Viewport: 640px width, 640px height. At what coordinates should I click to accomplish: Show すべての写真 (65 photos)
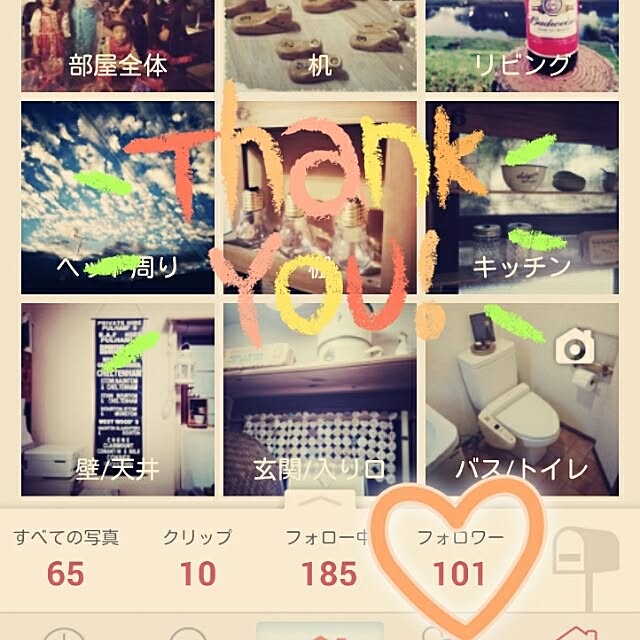66,558
